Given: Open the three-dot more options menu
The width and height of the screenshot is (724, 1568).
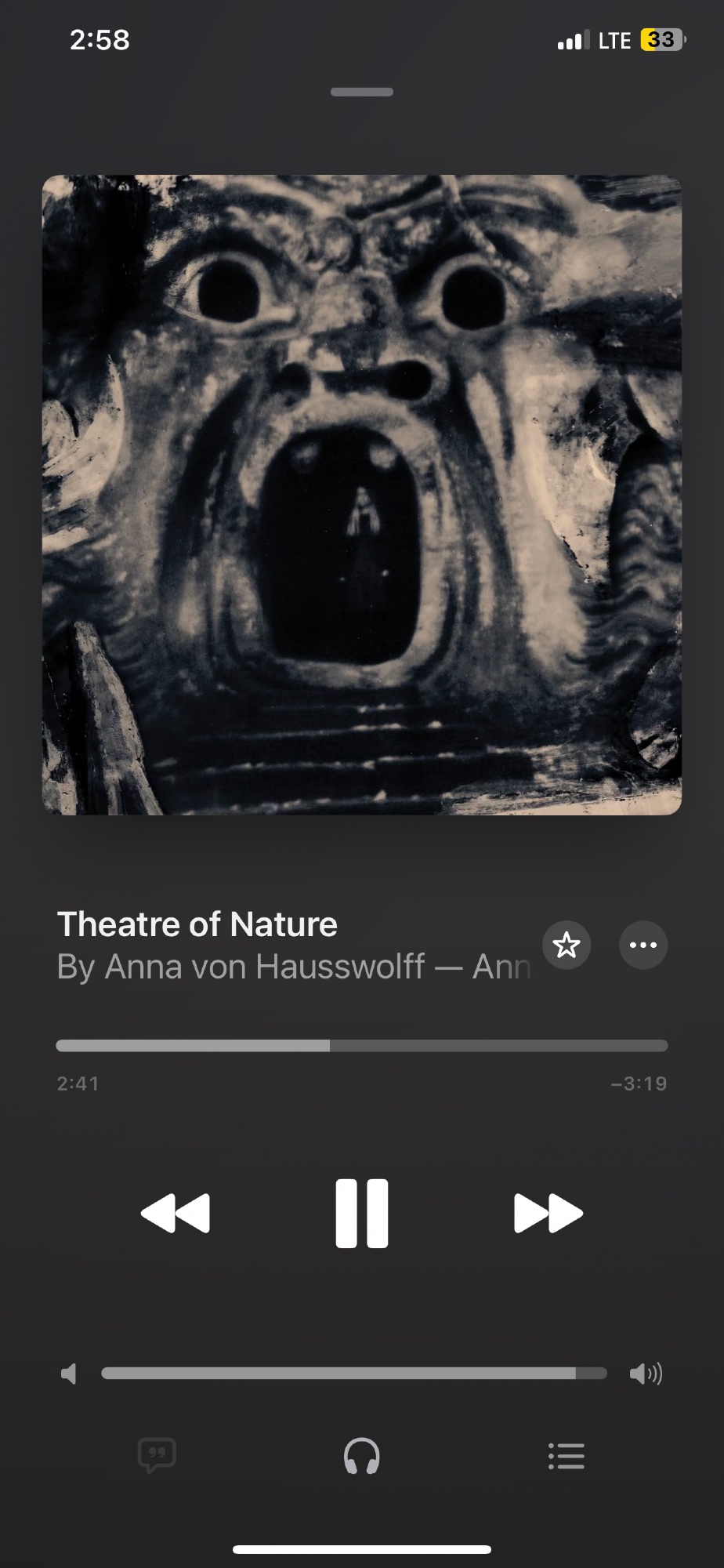Looking at the screenshot, I should (643, 945).
